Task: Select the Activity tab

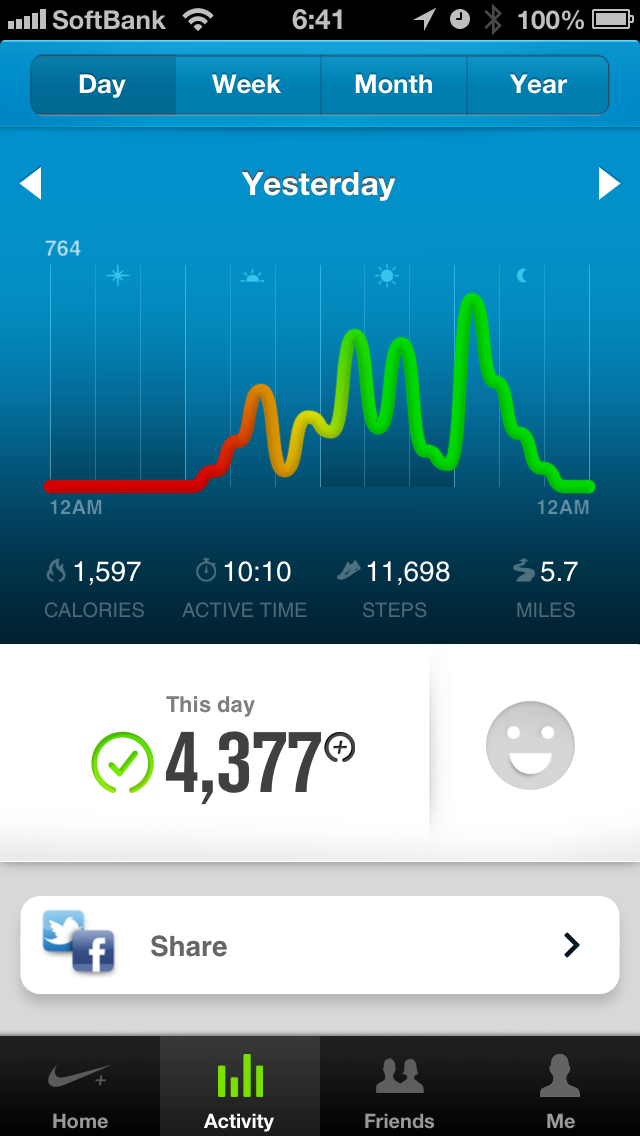Action: (x=239, y=1087)
